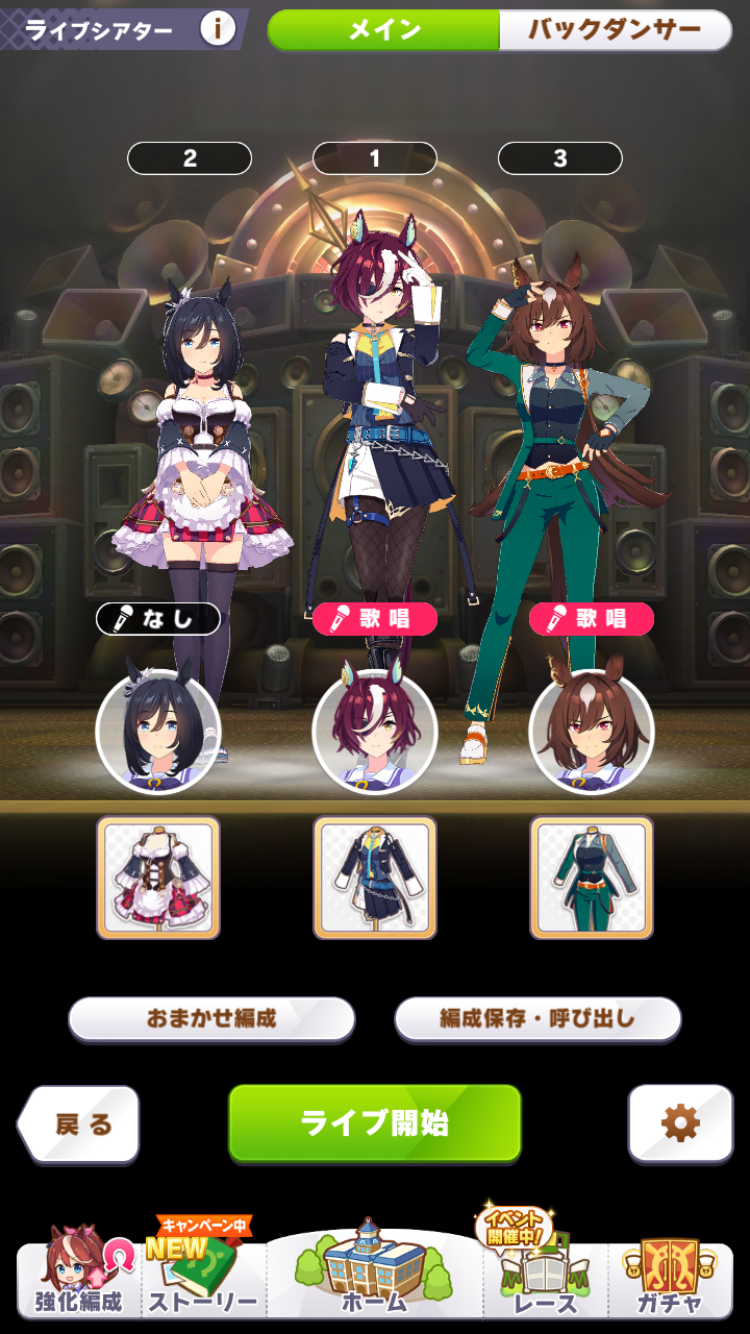The width and height of the screenshot is (750, 1334).
Task: Toggle 歌唱 for the brown-haired character
Action: pos(591,619)
